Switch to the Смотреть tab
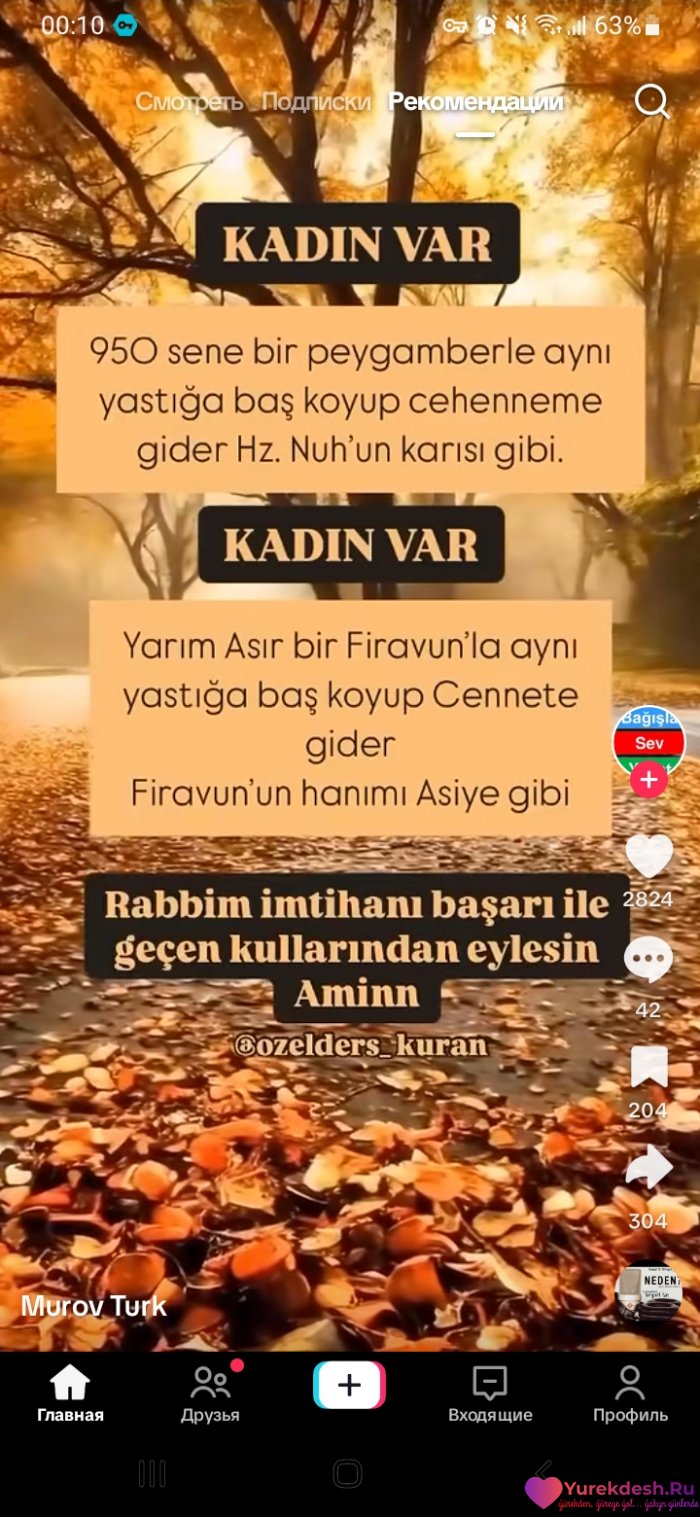This screenshot has height=1517, width=700. [x=189, y=102]
